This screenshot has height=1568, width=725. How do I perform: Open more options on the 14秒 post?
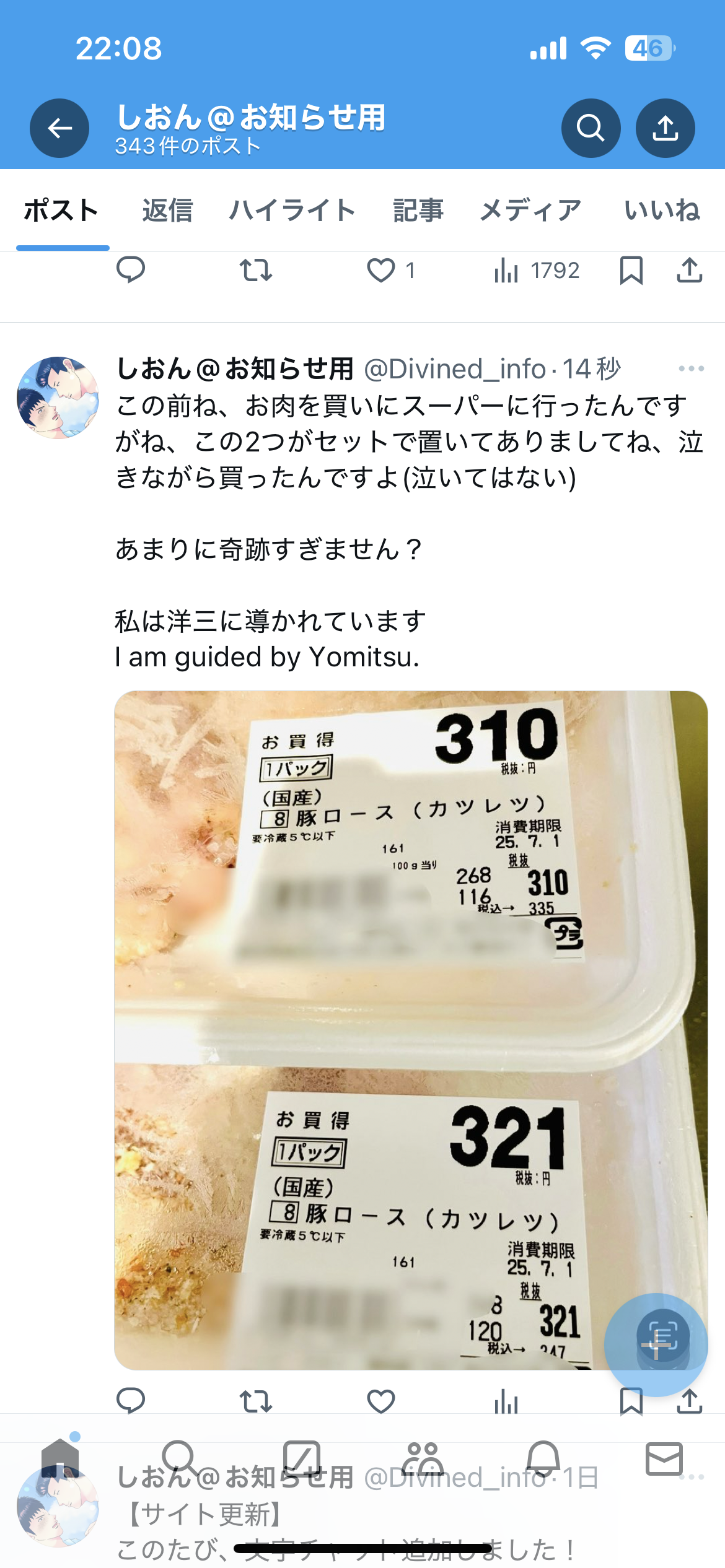click(691, 368)
